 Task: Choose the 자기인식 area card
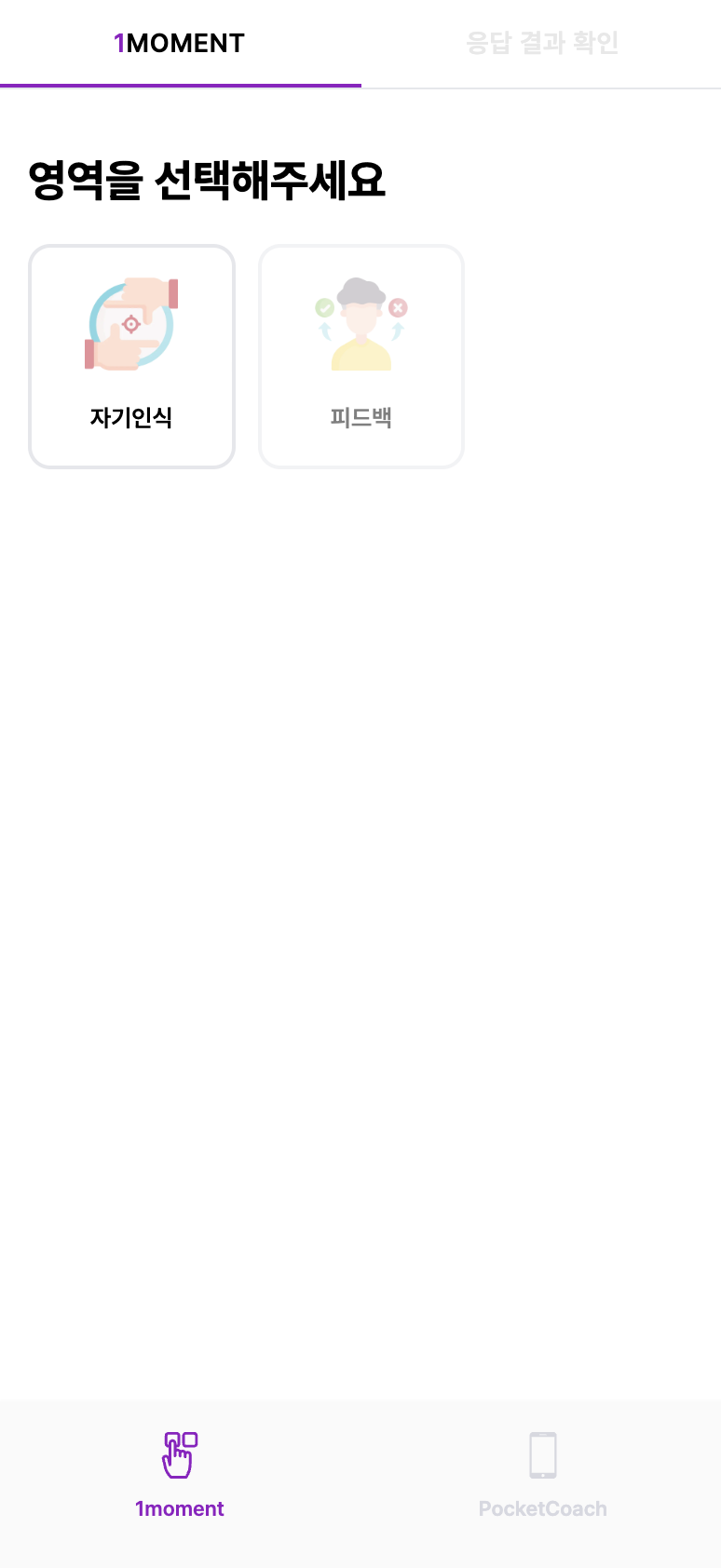coord(131,357)
